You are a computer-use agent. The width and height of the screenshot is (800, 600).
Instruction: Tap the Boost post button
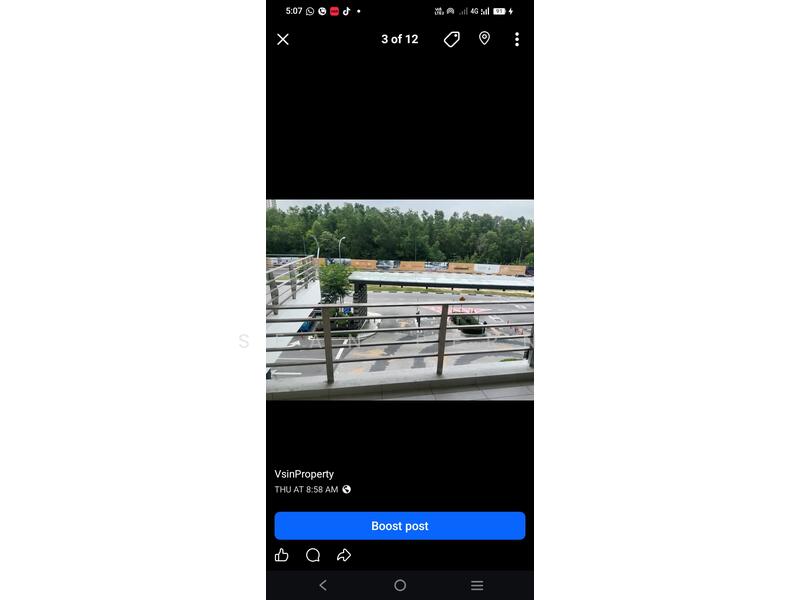400,526
